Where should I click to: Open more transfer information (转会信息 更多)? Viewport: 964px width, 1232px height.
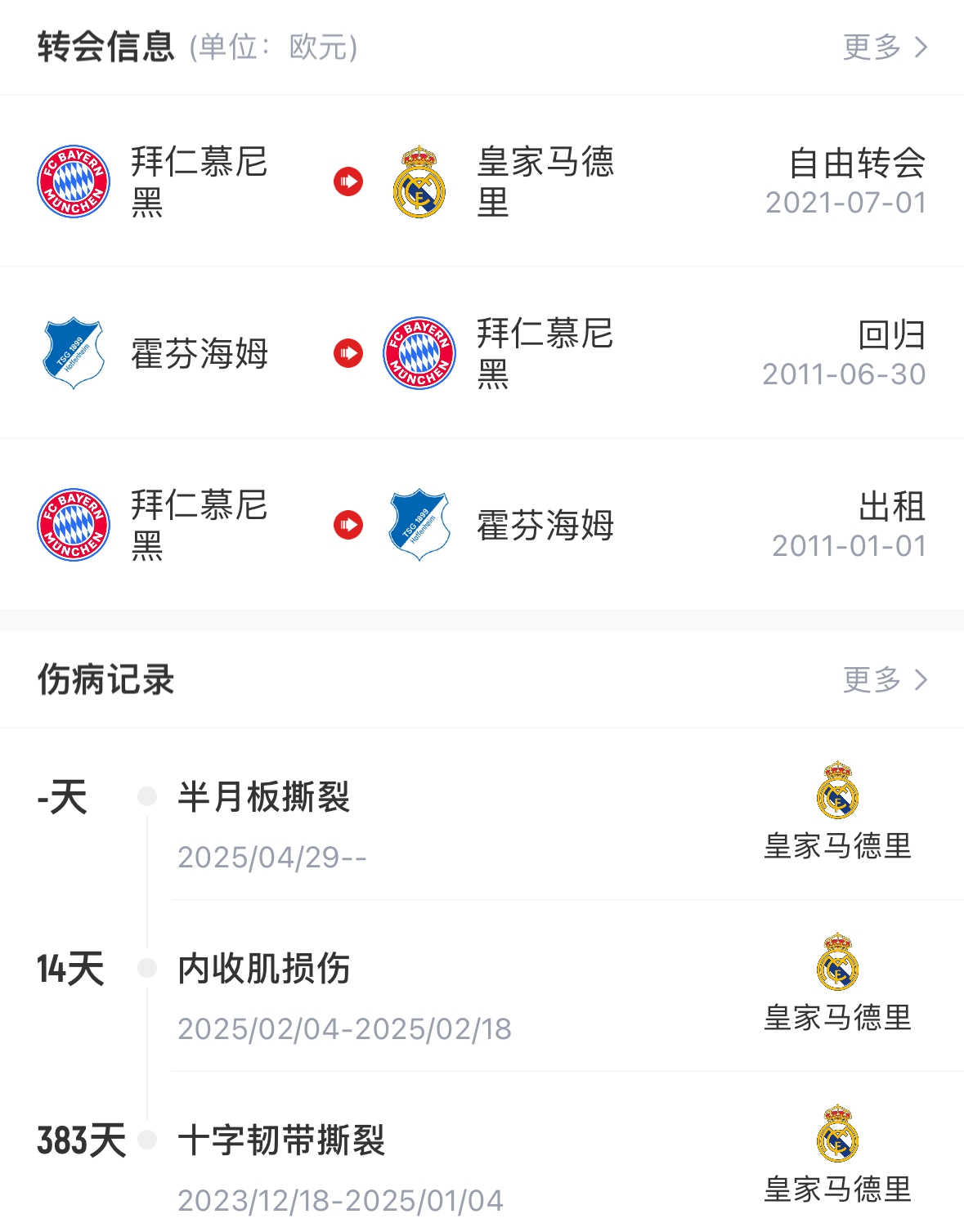click(885, 47)
